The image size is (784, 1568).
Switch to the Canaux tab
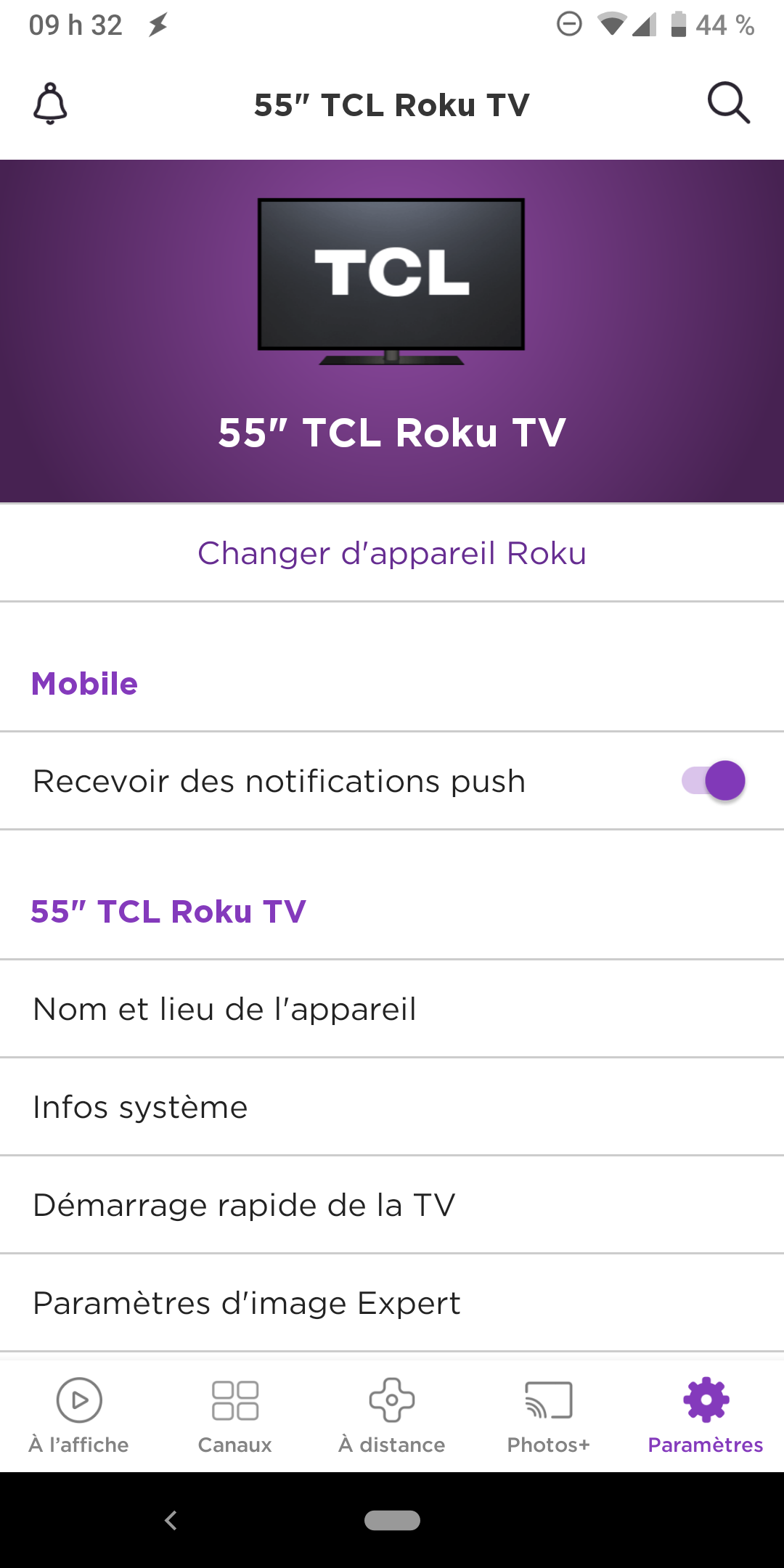coord(235,1416)
